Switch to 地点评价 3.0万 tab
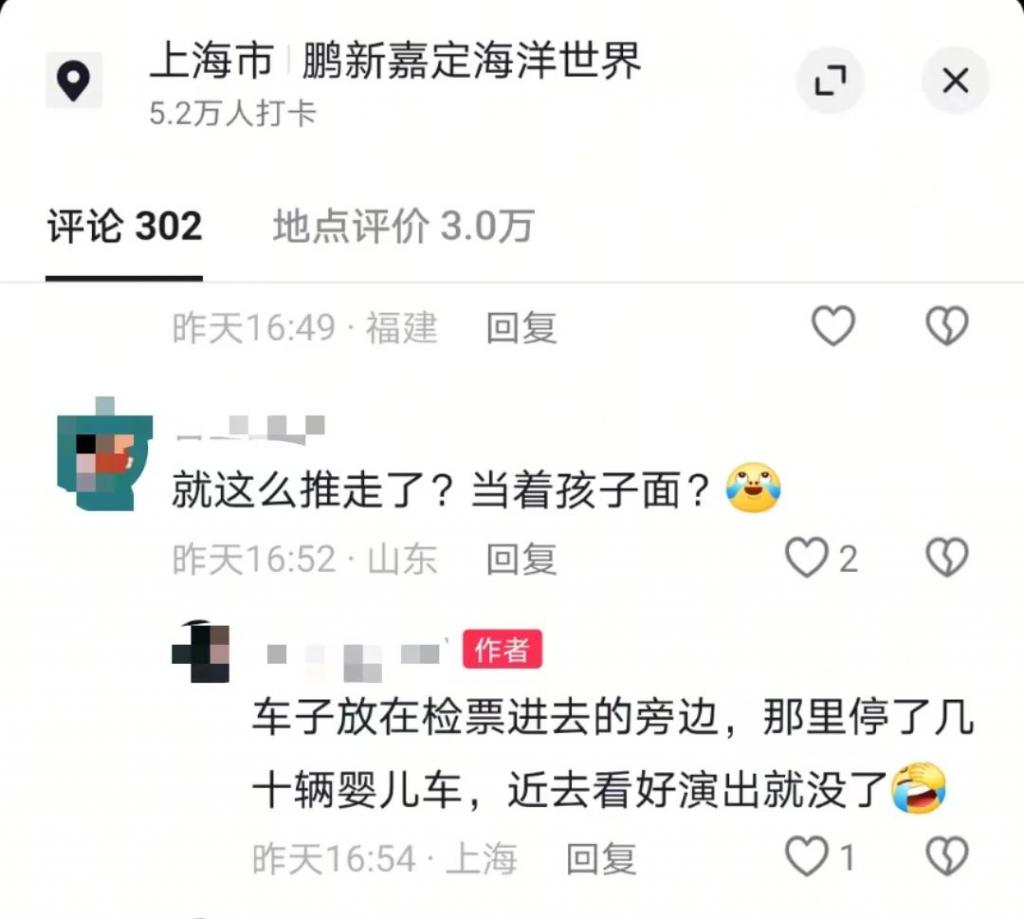The image size is (1024, 919). [x=403, y=227]
